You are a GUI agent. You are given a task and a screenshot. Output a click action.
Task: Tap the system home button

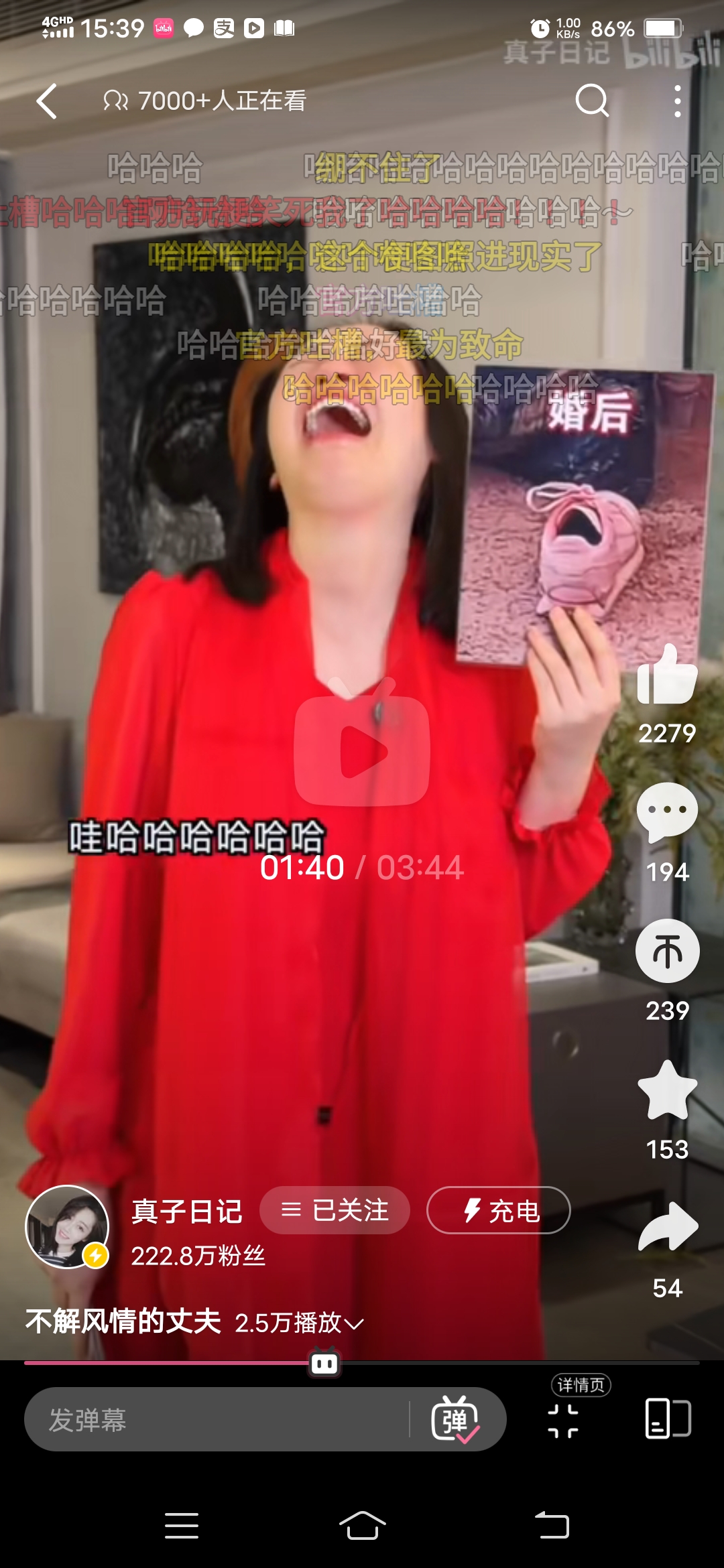pos(362,1526)
